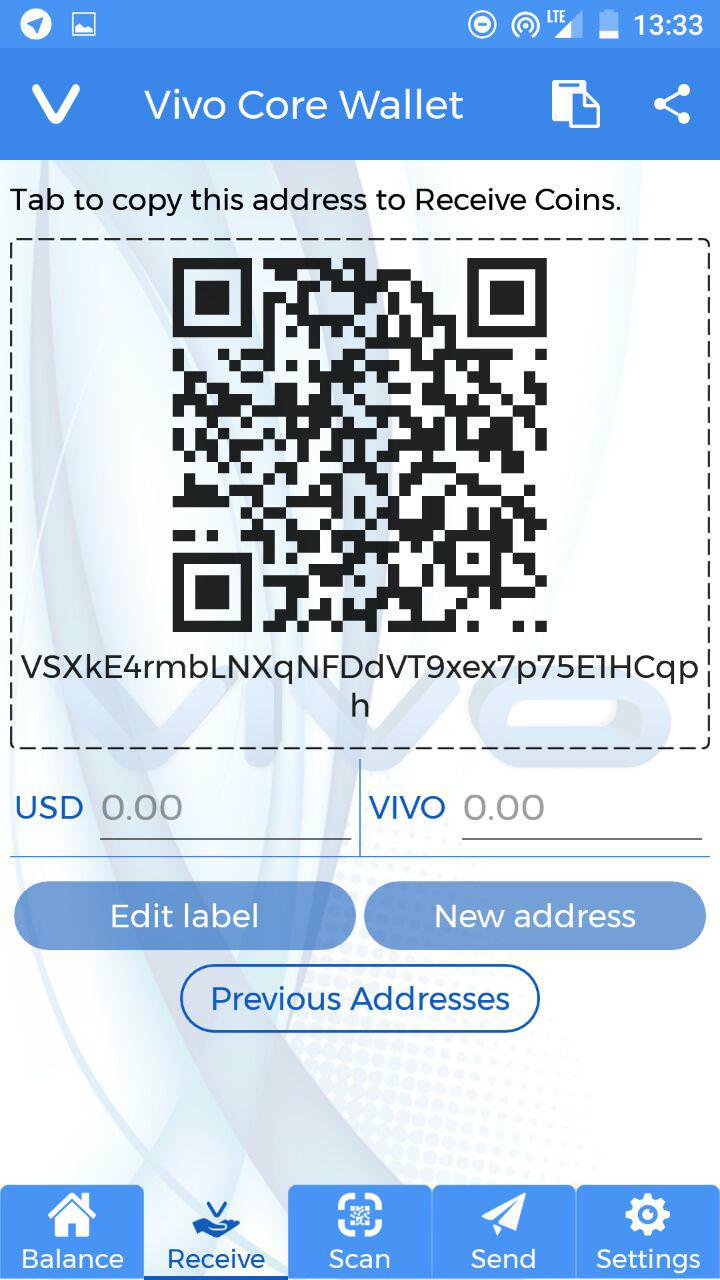
Task: Generate a new address
Action: tap(535, 916)
